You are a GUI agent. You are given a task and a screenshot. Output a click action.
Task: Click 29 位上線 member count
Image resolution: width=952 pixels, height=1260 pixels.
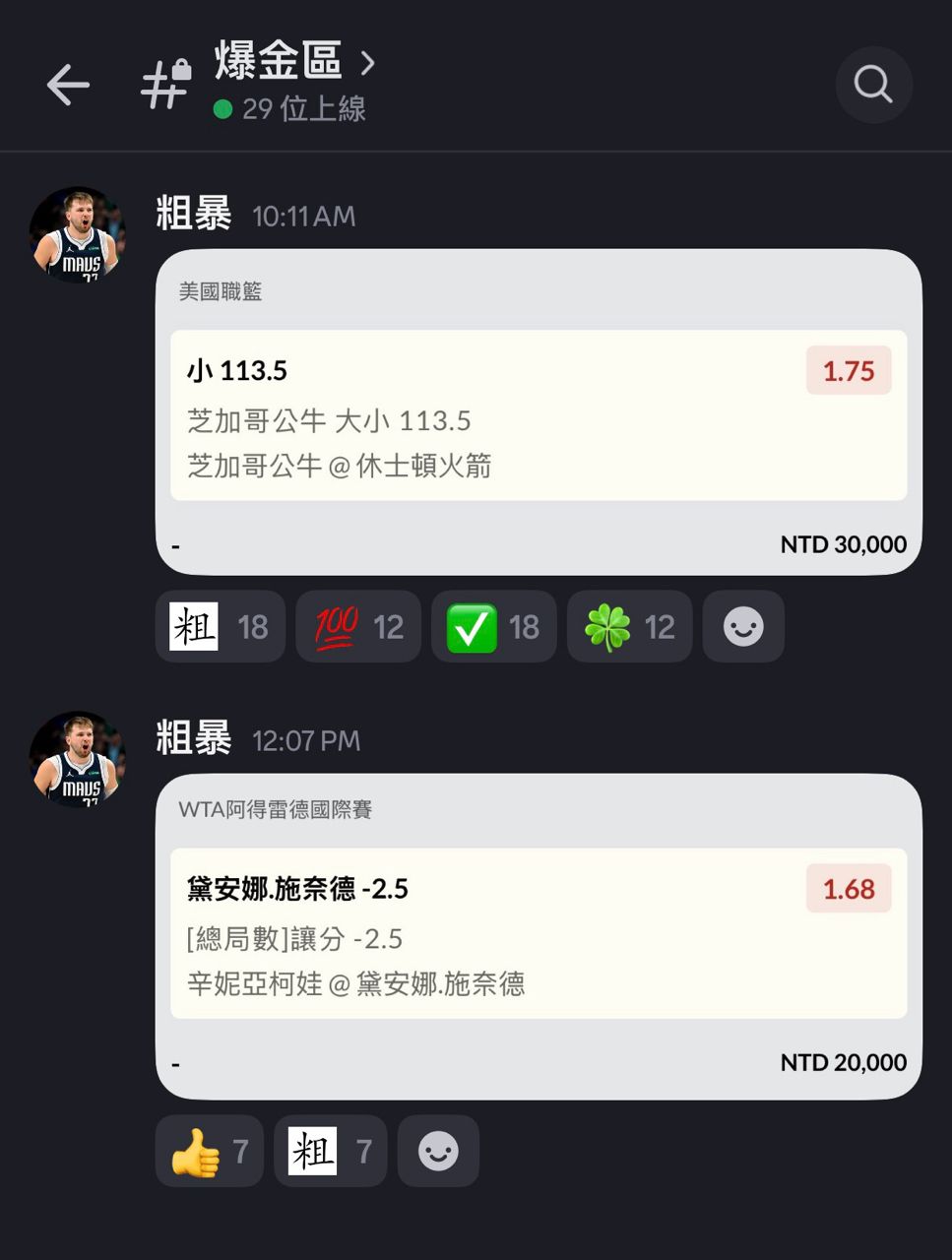[305, 109]
